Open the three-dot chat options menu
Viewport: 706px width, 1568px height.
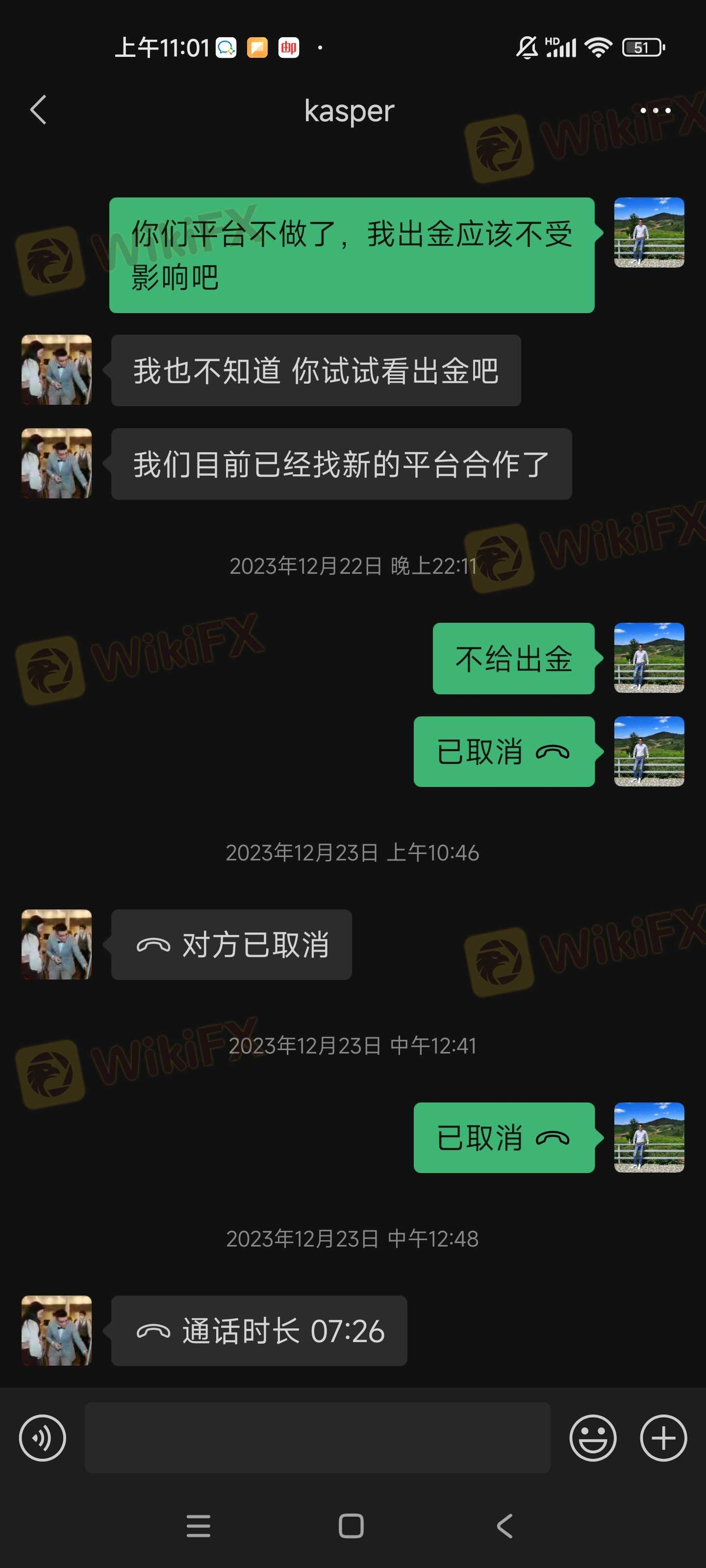pyautogui.click(x=655, y=110)
